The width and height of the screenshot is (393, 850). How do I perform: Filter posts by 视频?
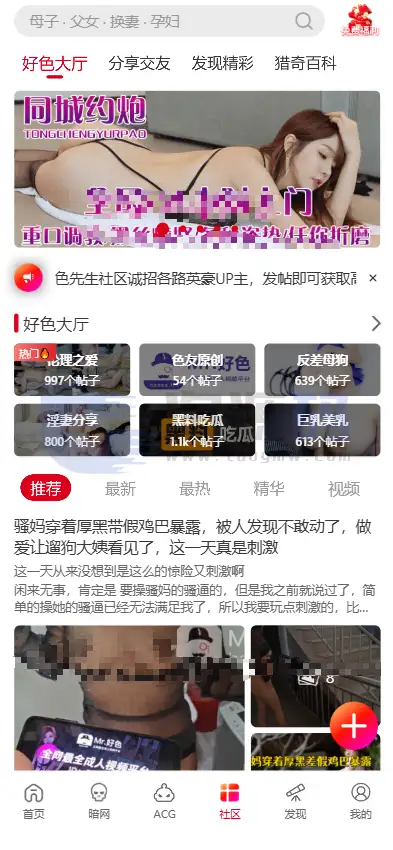click(x=344, y=488)
